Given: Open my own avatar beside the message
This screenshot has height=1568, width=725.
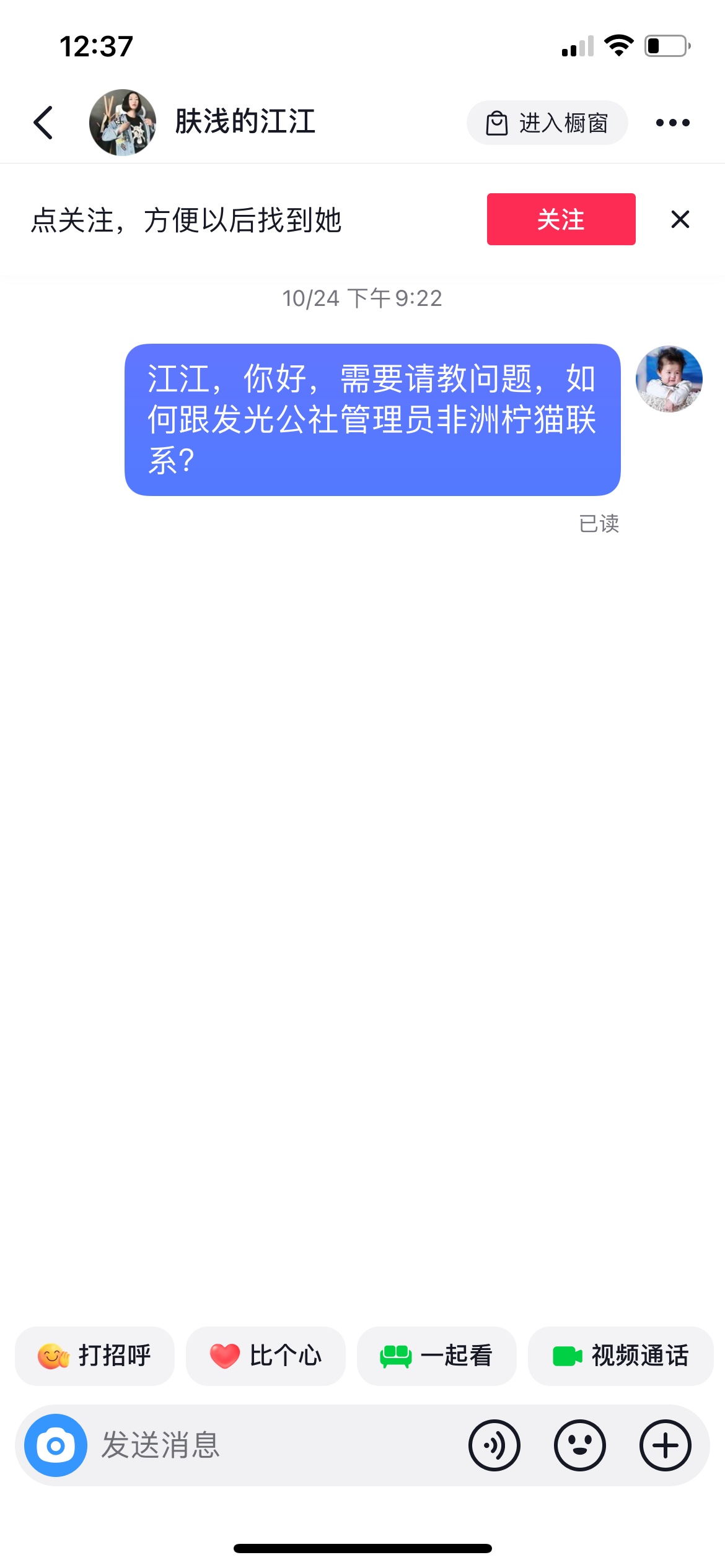Looking at the screenshot, I should 669,379.
